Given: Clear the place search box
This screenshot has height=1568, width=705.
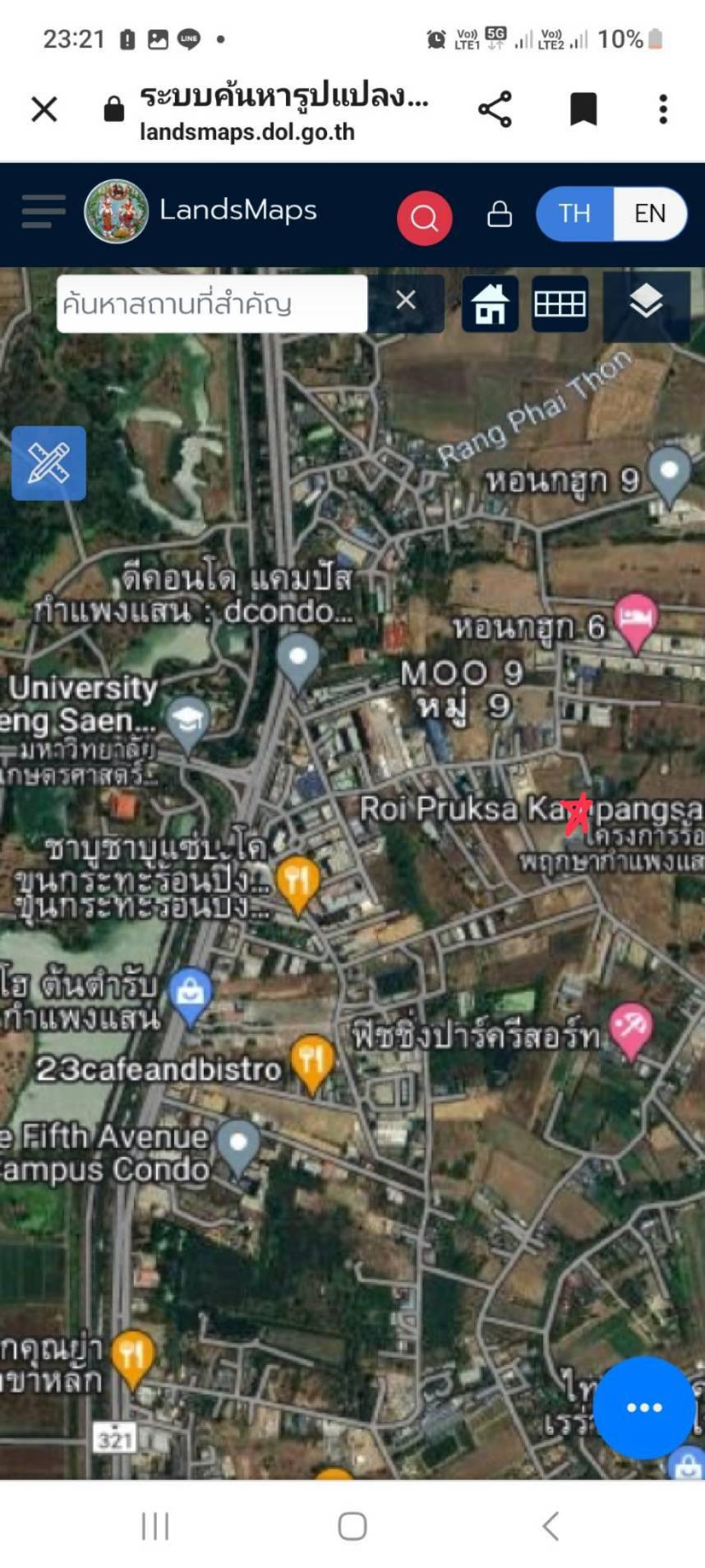Looking at the screenshot, I should click(x=406, y=301).
